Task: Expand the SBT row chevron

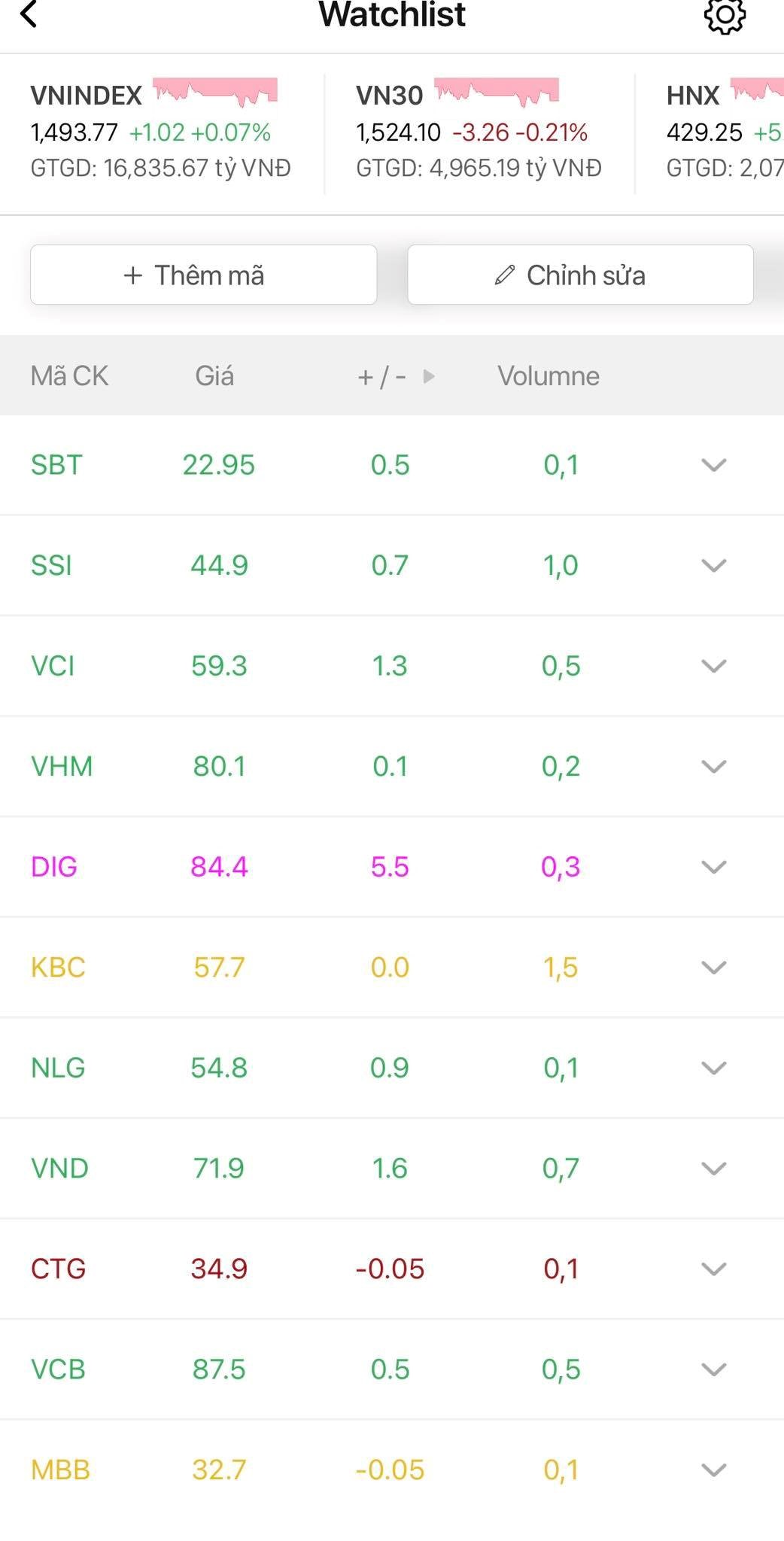Action: tap(713, 465)
